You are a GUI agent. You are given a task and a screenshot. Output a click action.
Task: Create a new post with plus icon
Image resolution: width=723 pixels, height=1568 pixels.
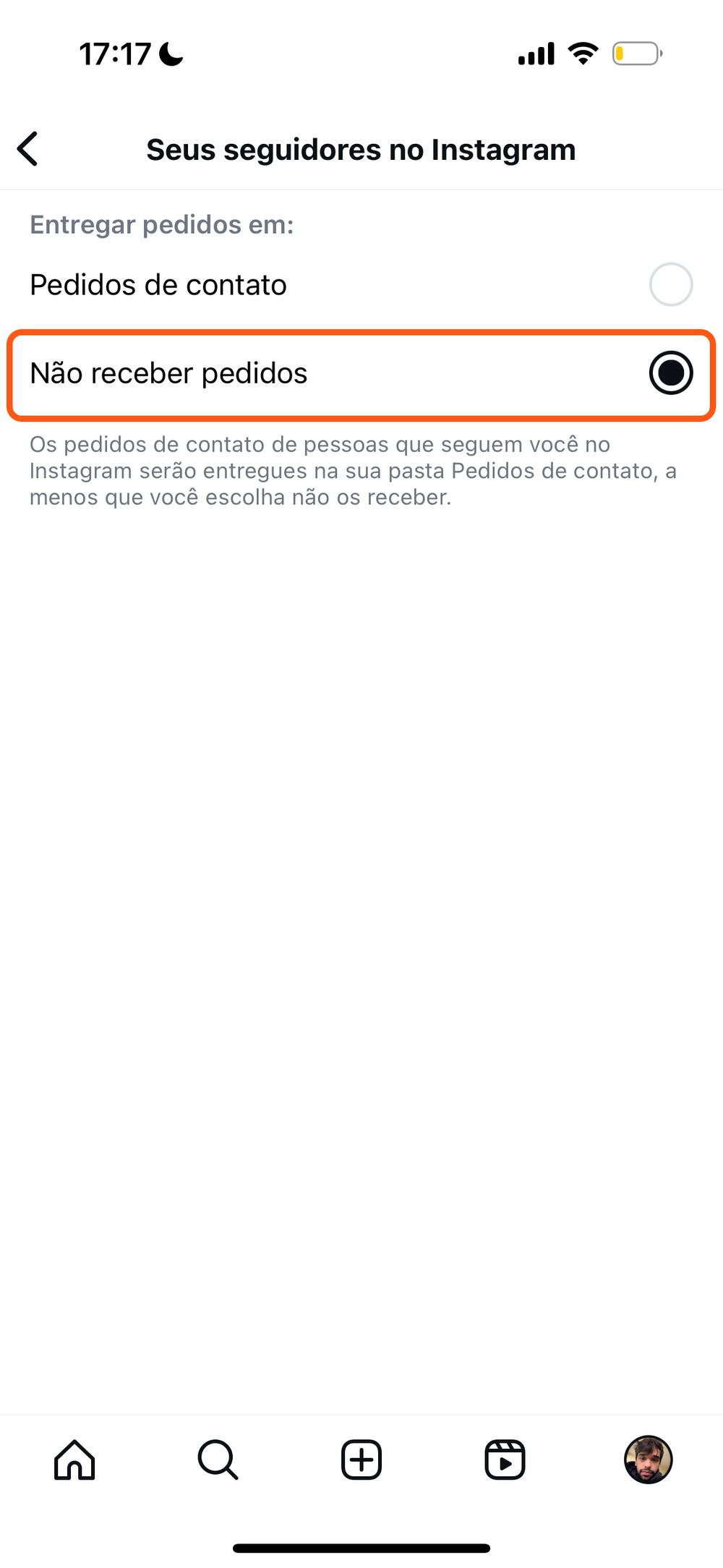point(361,1460)
